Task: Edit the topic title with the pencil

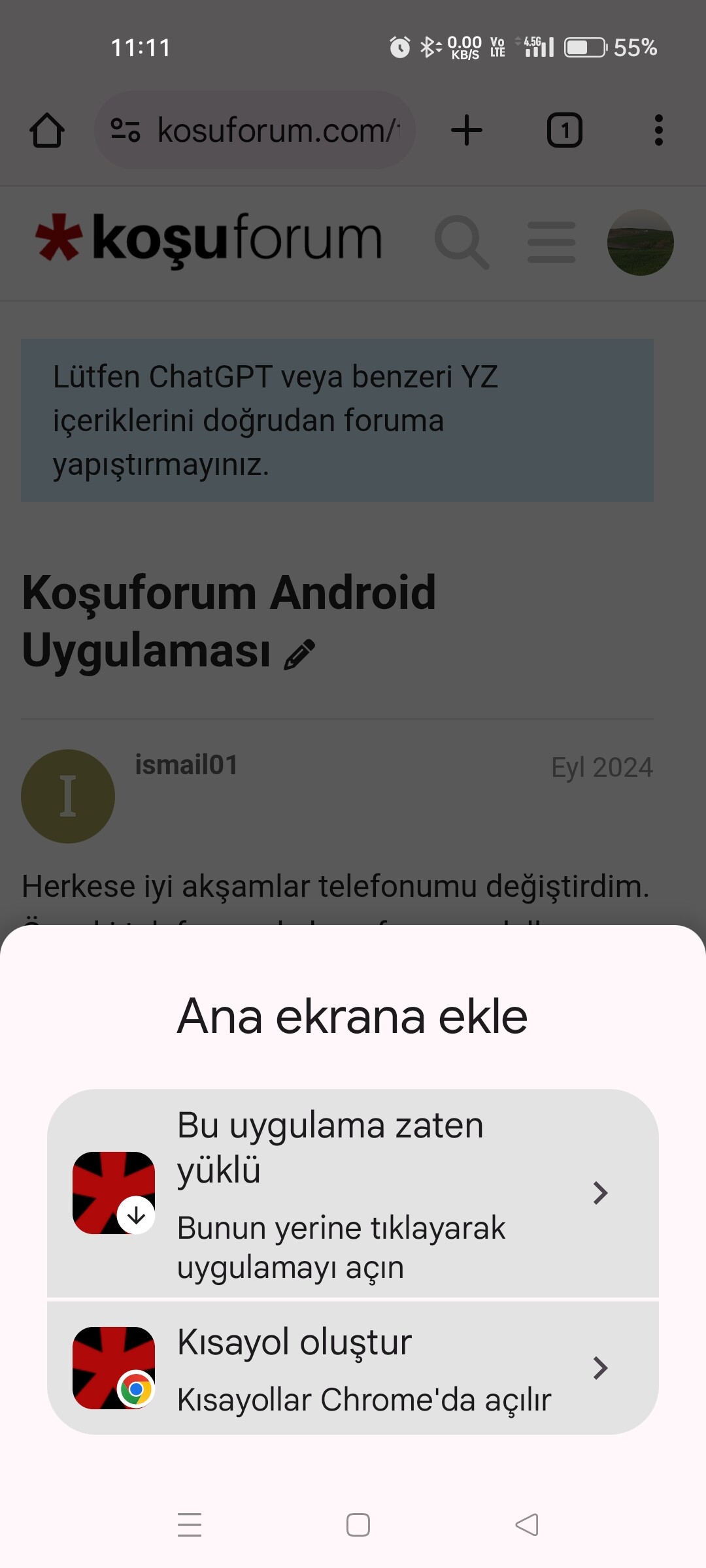Action: (x=299, y=655)
